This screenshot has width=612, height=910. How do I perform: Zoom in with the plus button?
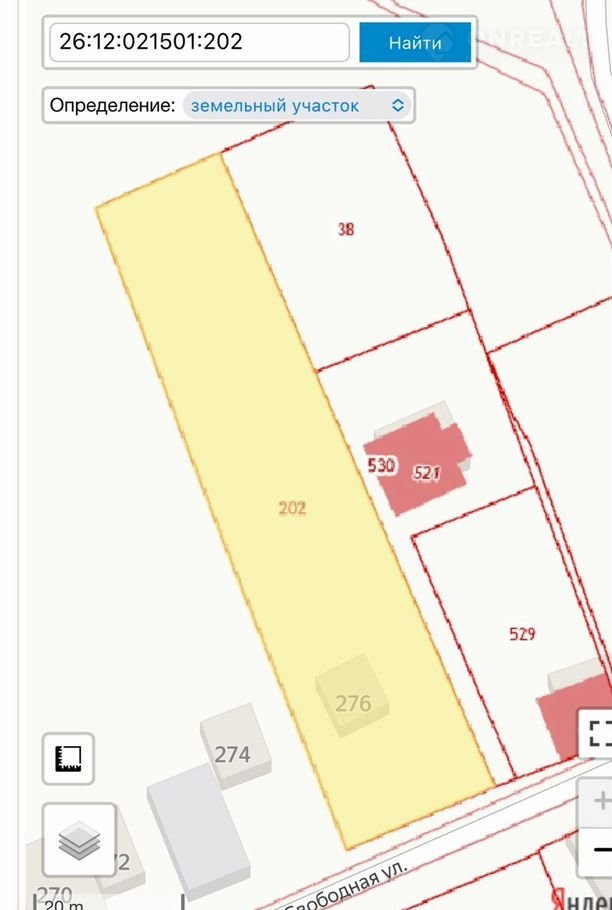599,801
